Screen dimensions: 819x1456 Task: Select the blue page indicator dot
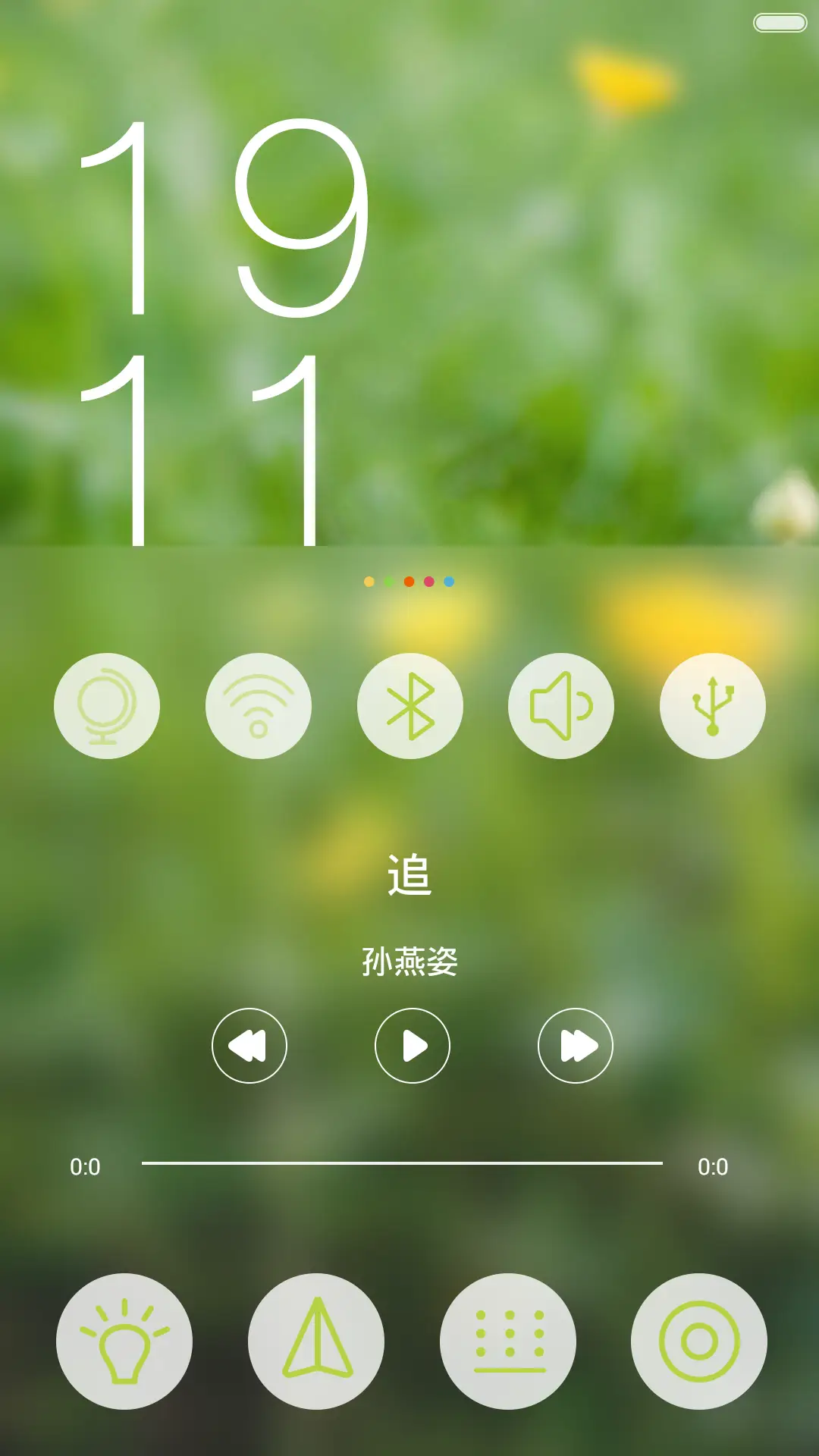450,581
